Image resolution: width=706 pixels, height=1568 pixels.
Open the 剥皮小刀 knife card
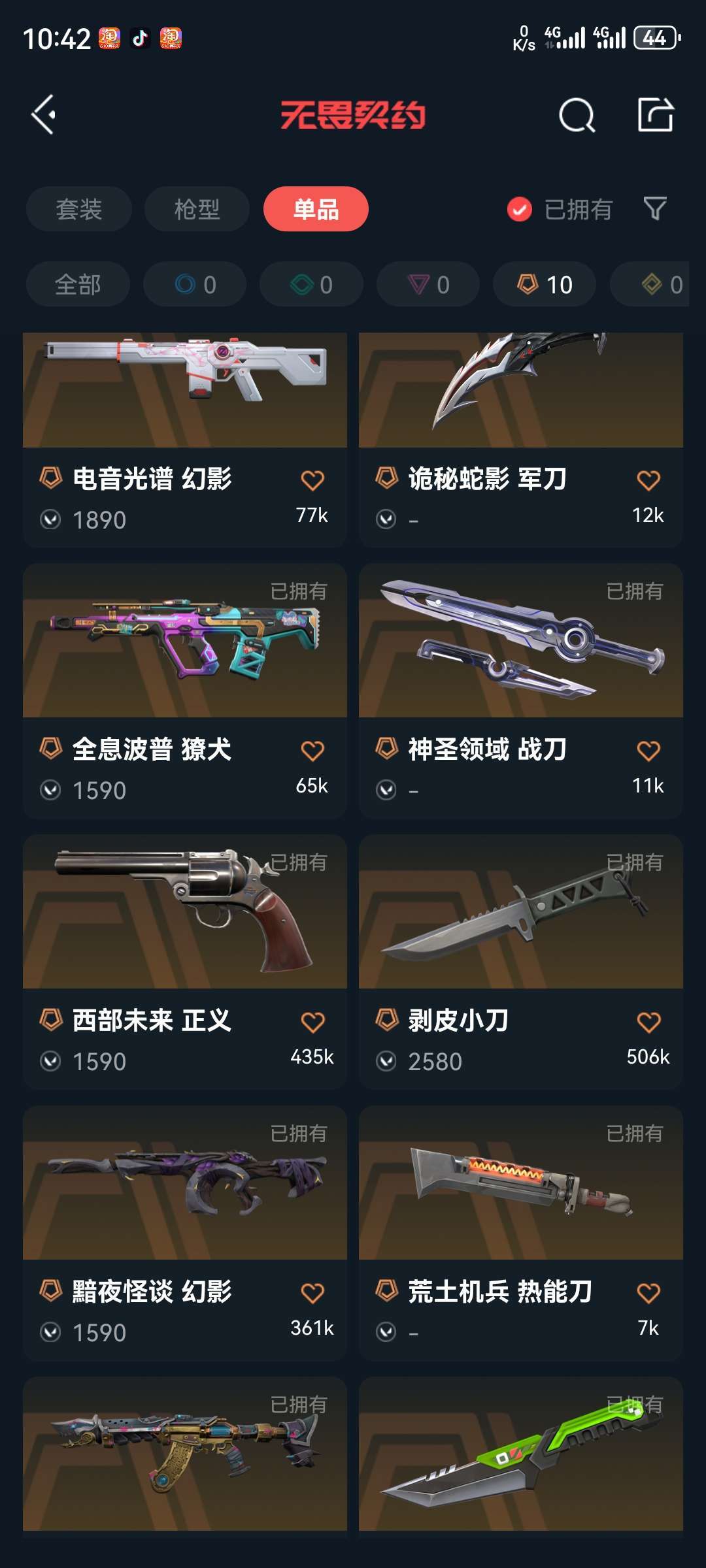click(x=521, y=962)
